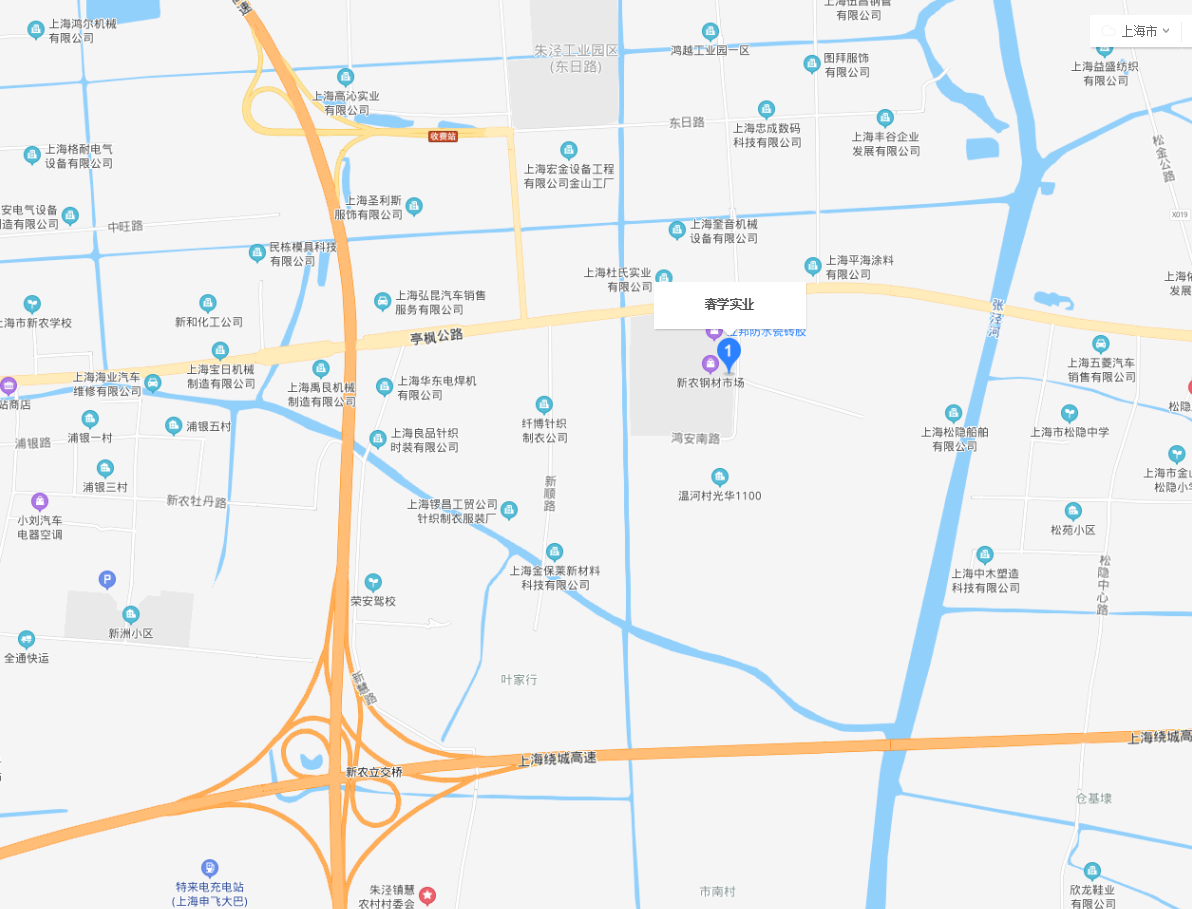Select the 松苑小区 residential marker
Image resolution: width=1192 pixels, height=909 pixels.
coord(1073,511)
